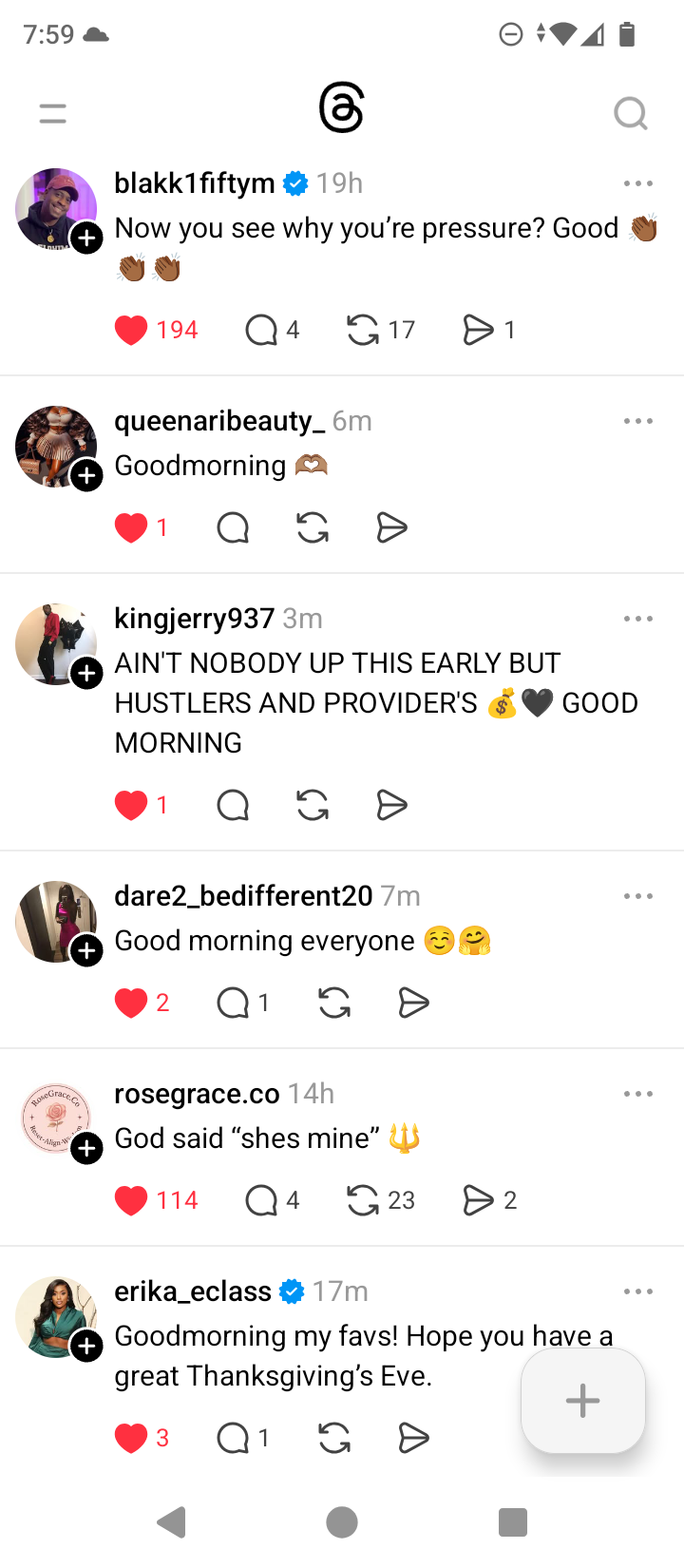Open more options on blakk1fiftym's post
This screenshot has width=684, height=1568.
point(638,183)
